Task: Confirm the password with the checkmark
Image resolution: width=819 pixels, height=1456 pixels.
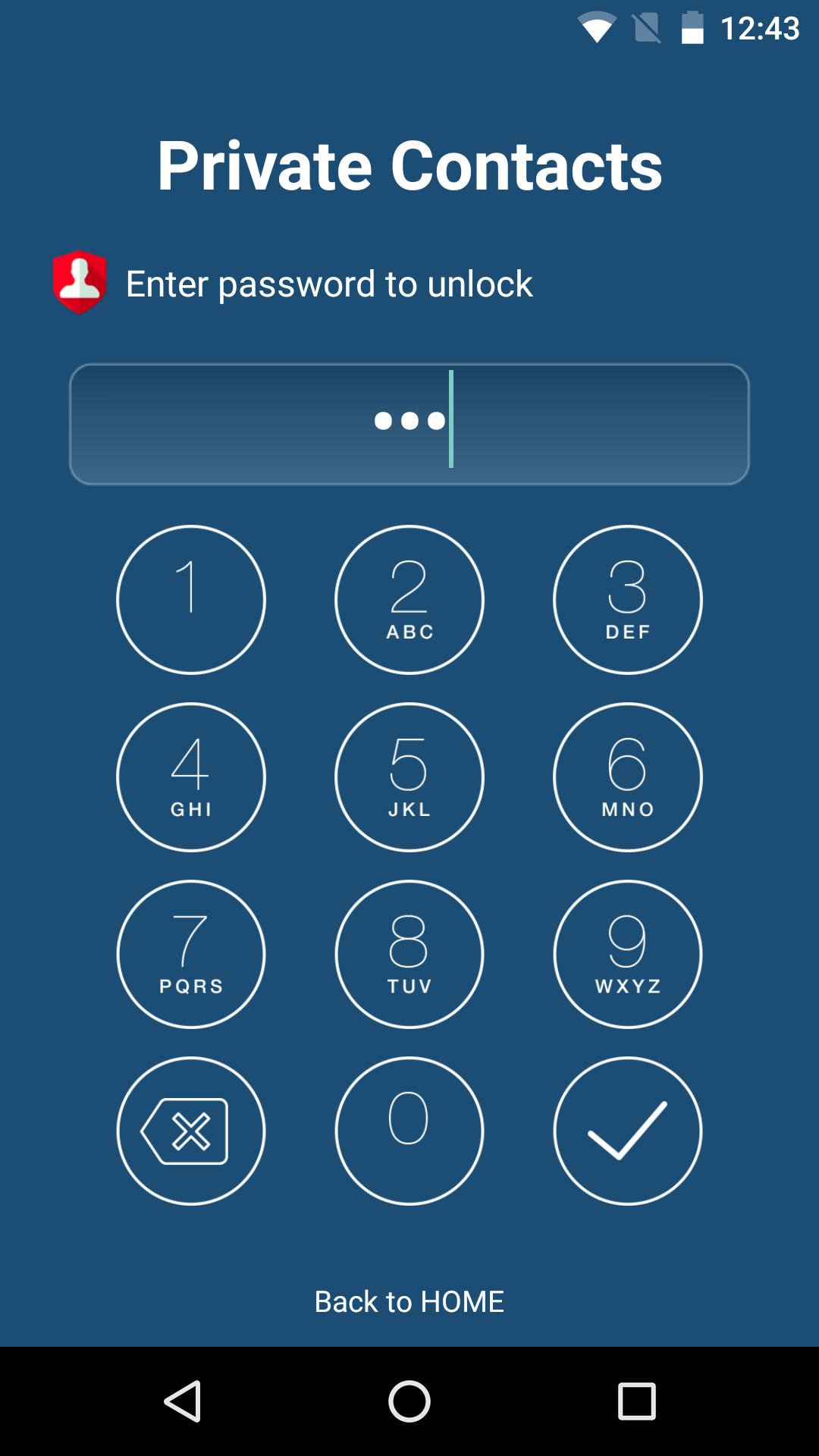Action: tap(628, 1131)
